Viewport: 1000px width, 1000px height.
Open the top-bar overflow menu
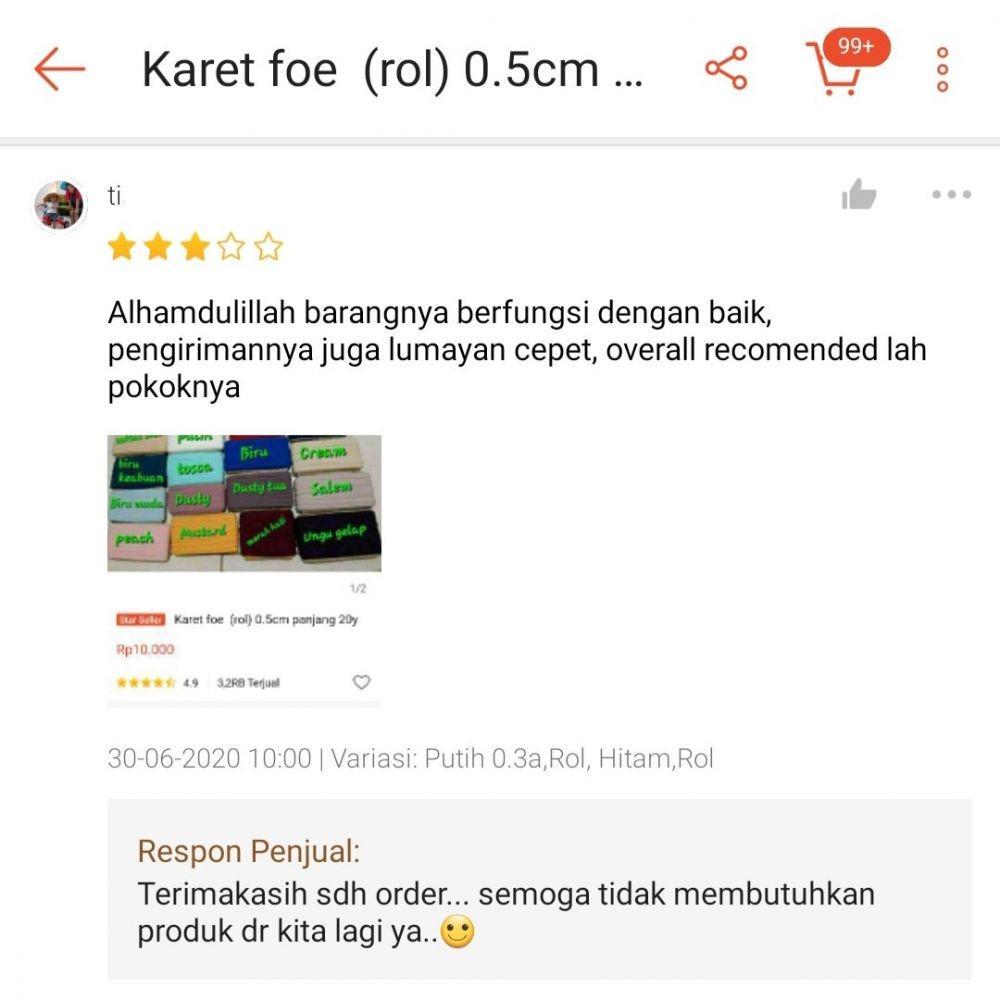coord(941,69)
